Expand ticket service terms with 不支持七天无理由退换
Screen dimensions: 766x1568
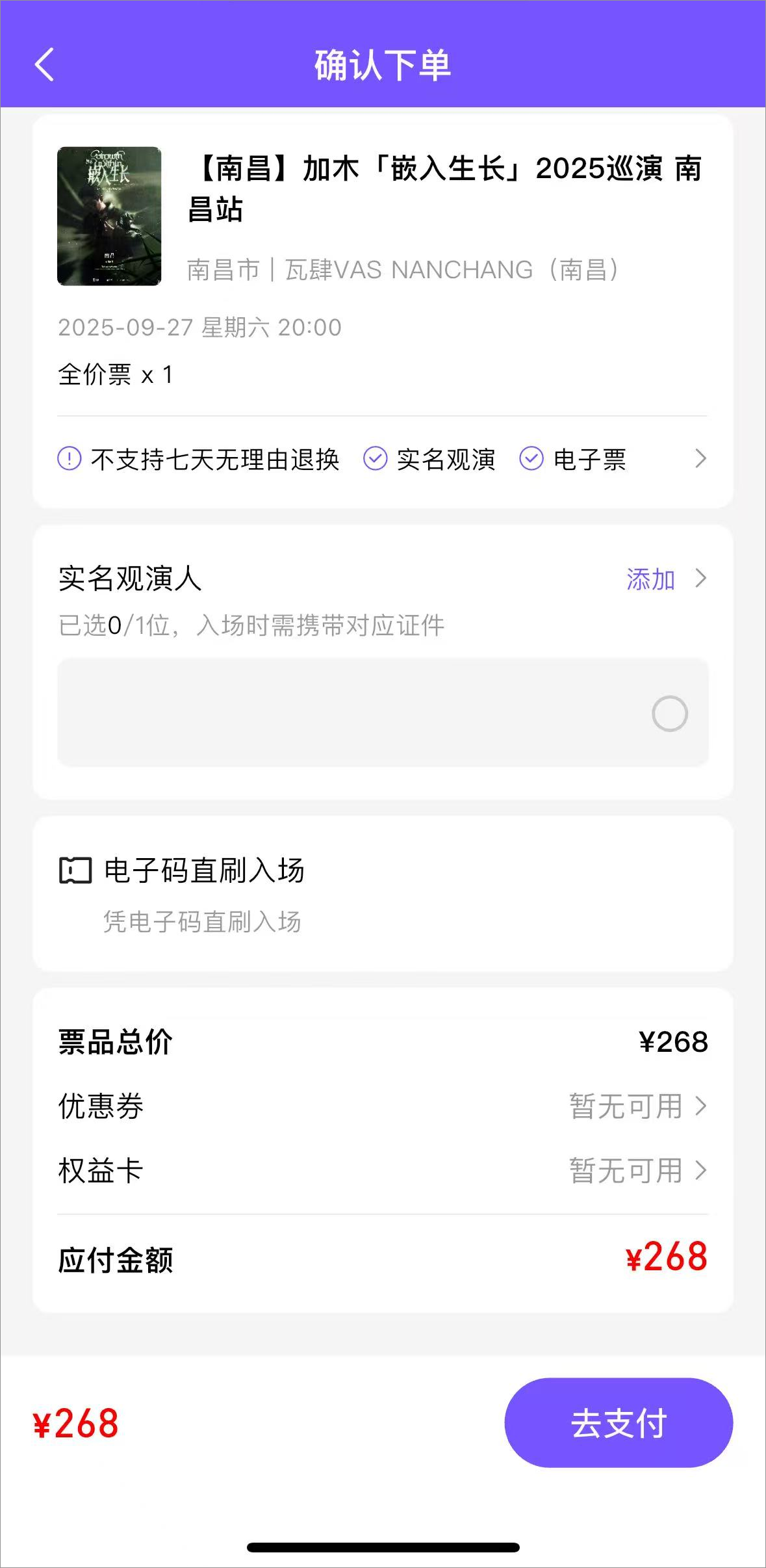click(x=382, y=459)
